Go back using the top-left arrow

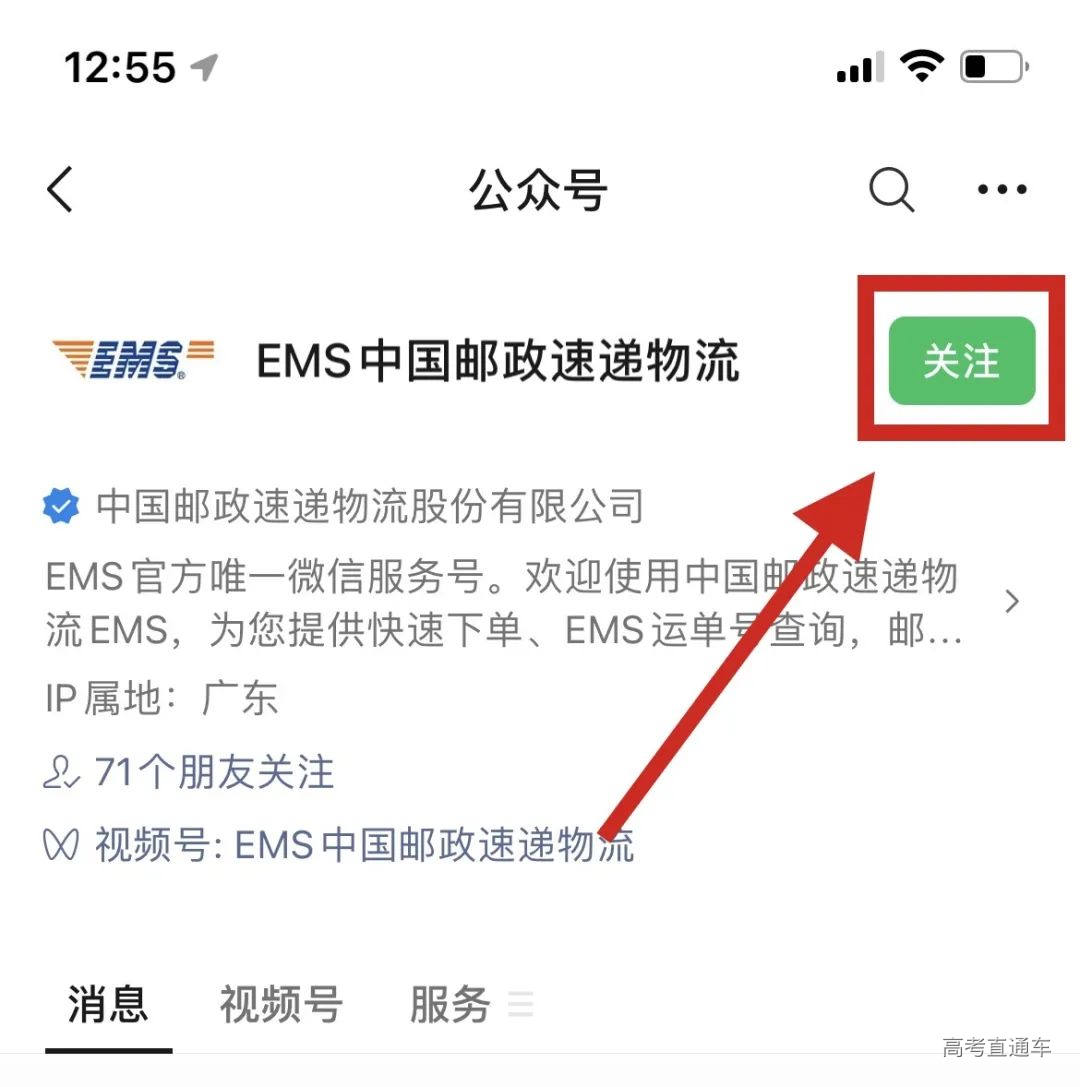60,189
